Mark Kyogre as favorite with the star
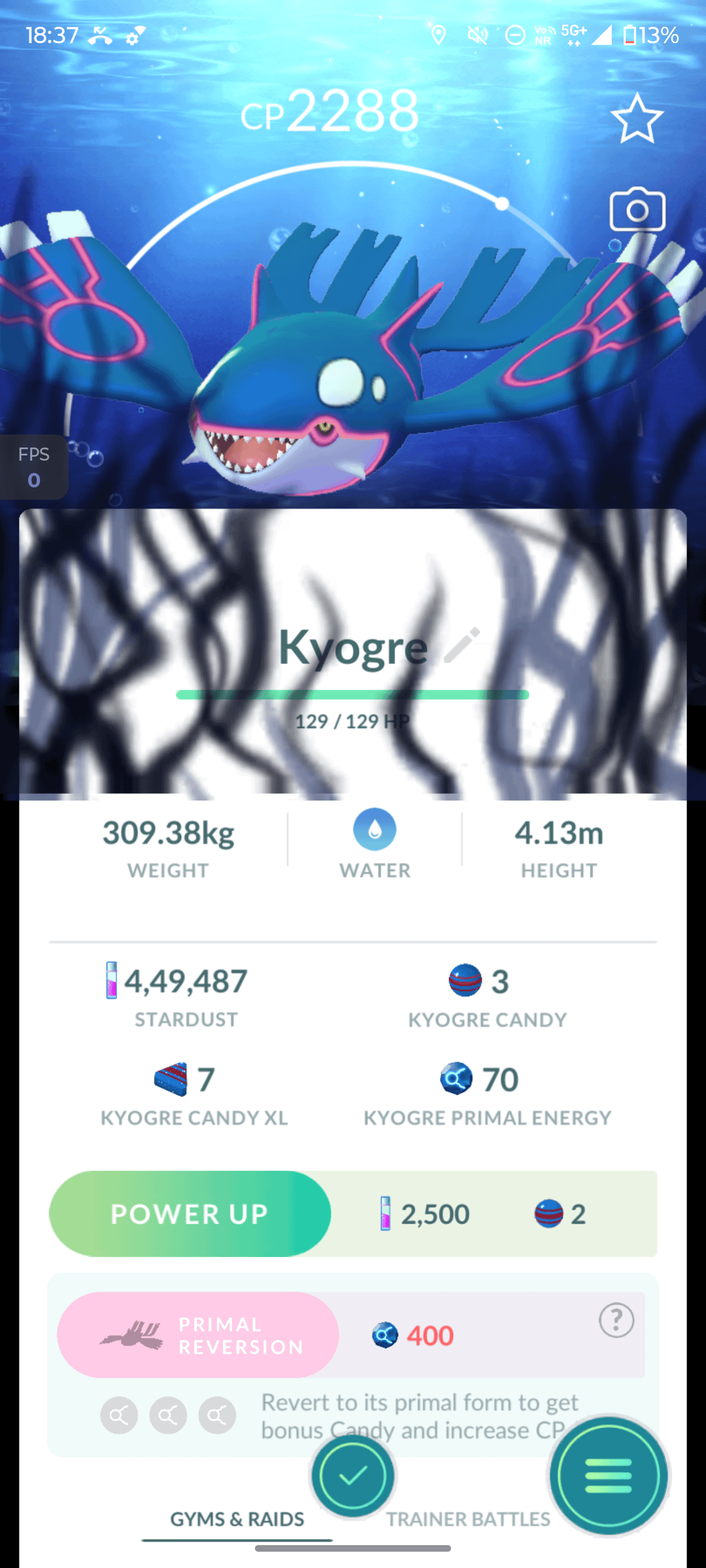Viewport: 706px width, 1568px height. (637, 119)
